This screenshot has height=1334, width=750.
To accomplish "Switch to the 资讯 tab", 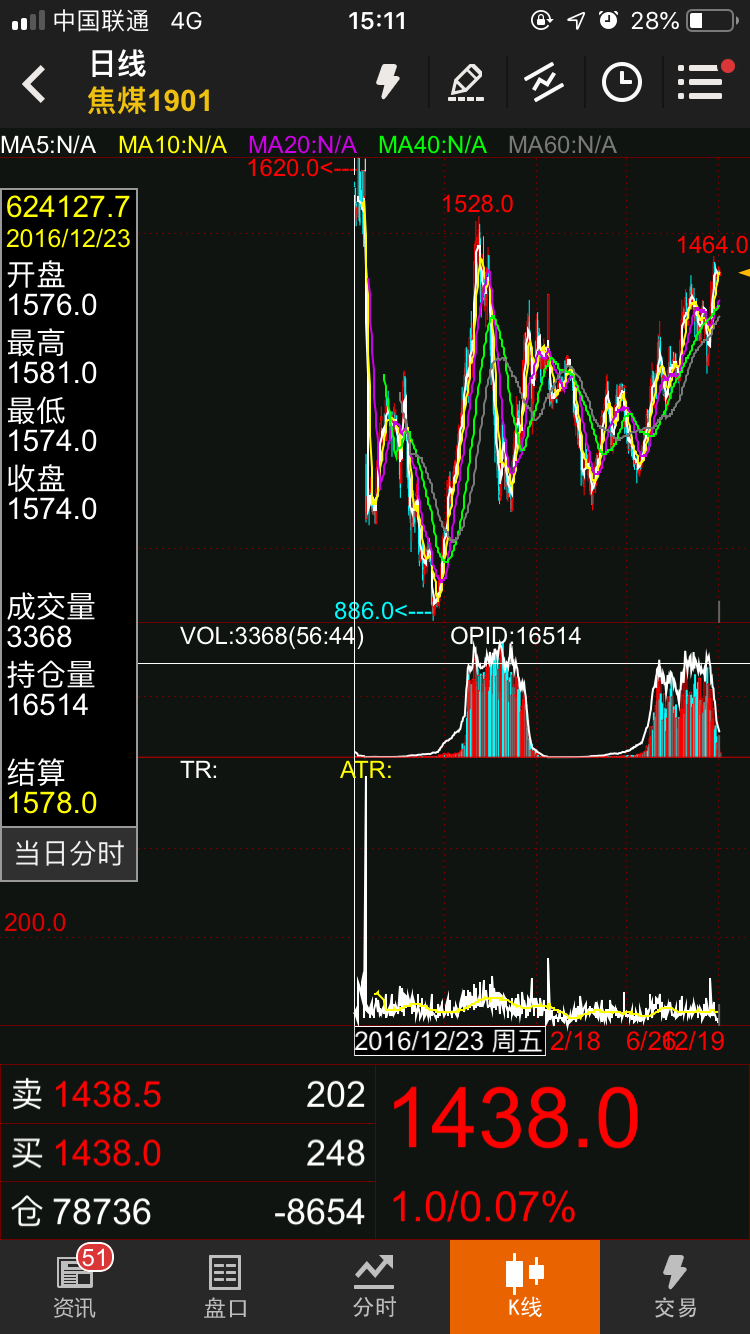I will click(75, 1287).
